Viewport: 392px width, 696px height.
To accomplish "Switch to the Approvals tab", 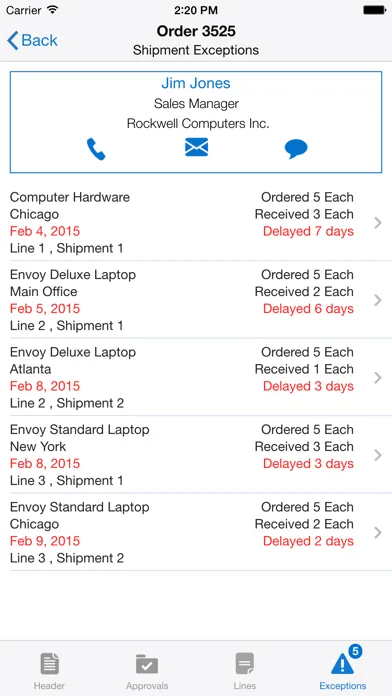I will [147, 671].
